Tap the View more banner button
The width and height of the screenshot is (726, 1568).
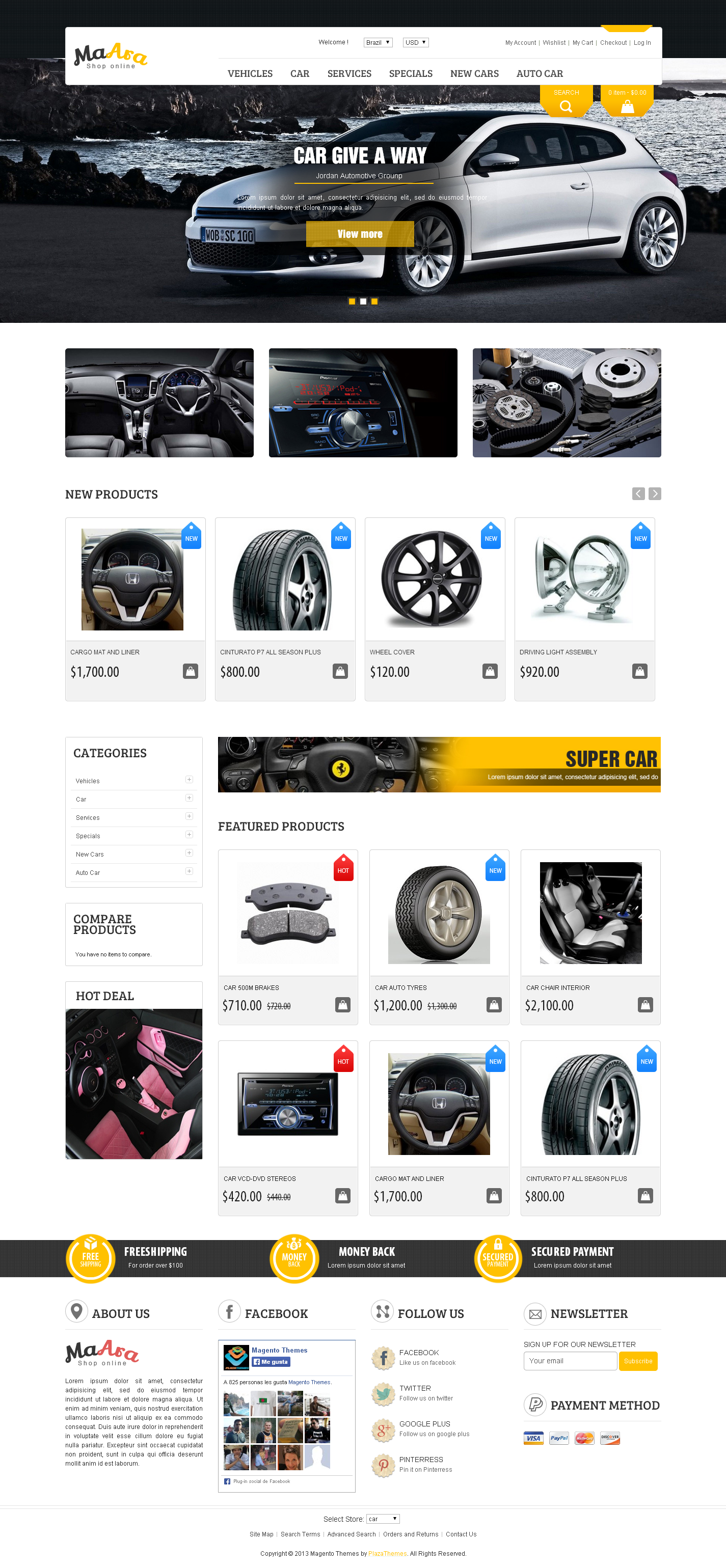pyautogui.click(x=360, y=234)
